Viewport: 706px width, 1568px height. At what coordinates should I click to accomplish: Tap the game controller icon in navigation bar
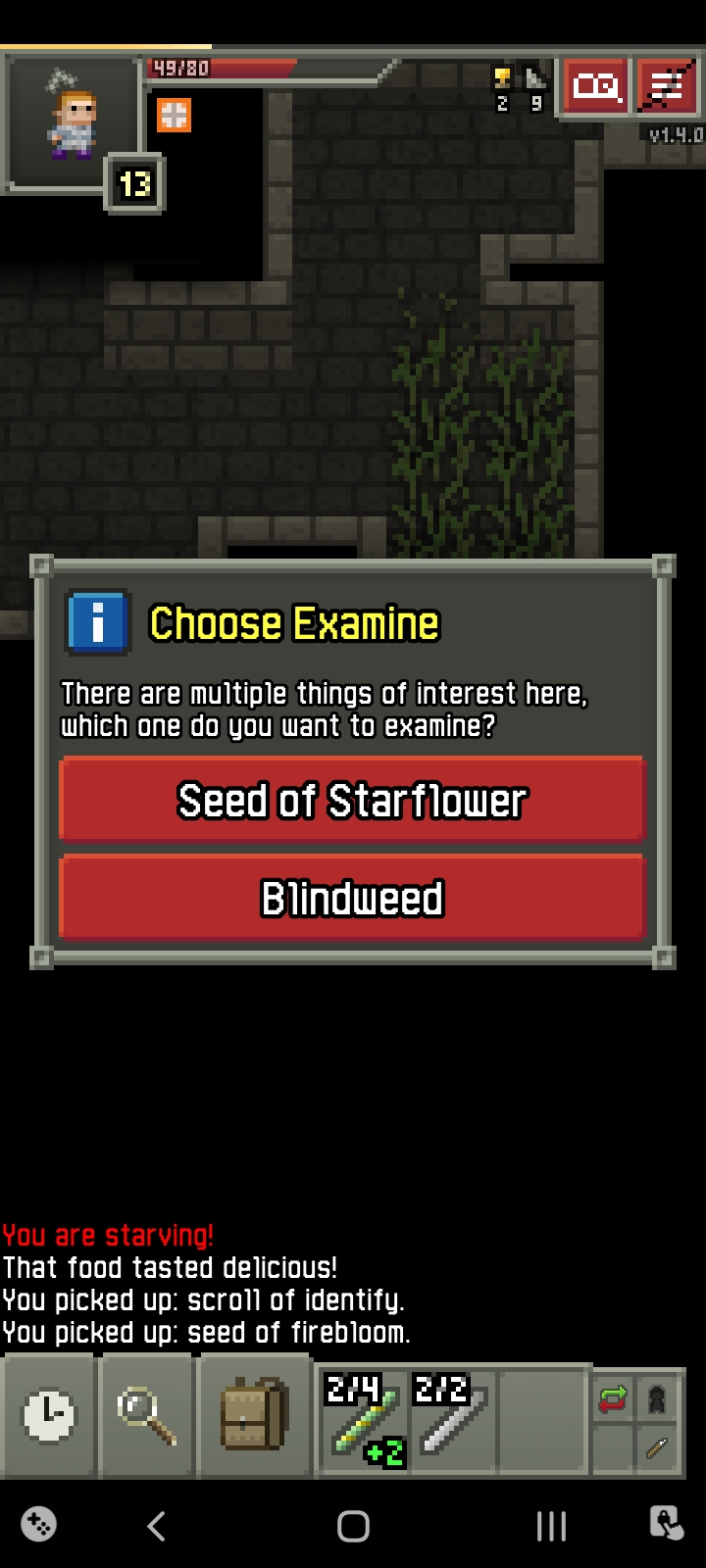click(x=37, y=1525)
